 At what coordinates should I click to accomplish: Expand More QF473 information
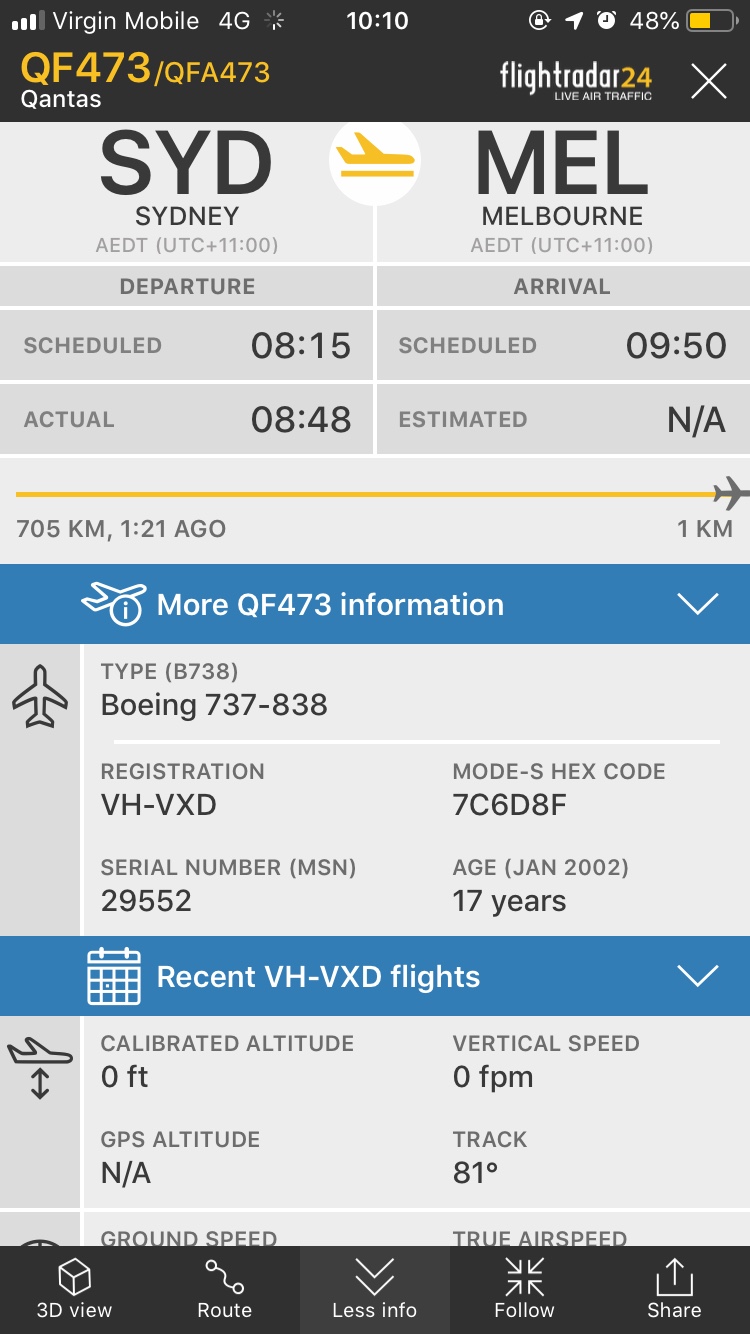375,604
